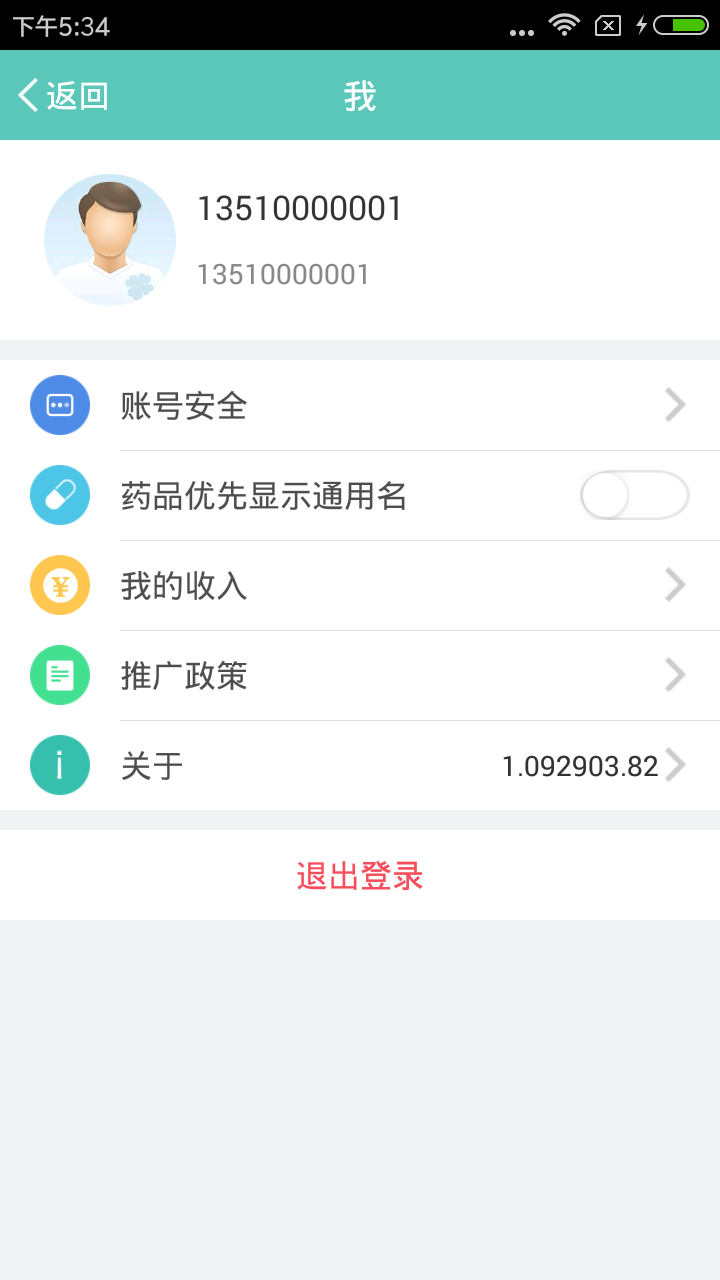Viewport: 720px width, 1280px height.
Task: View 推广政策 promotion policy
Action: click(360, 675)
